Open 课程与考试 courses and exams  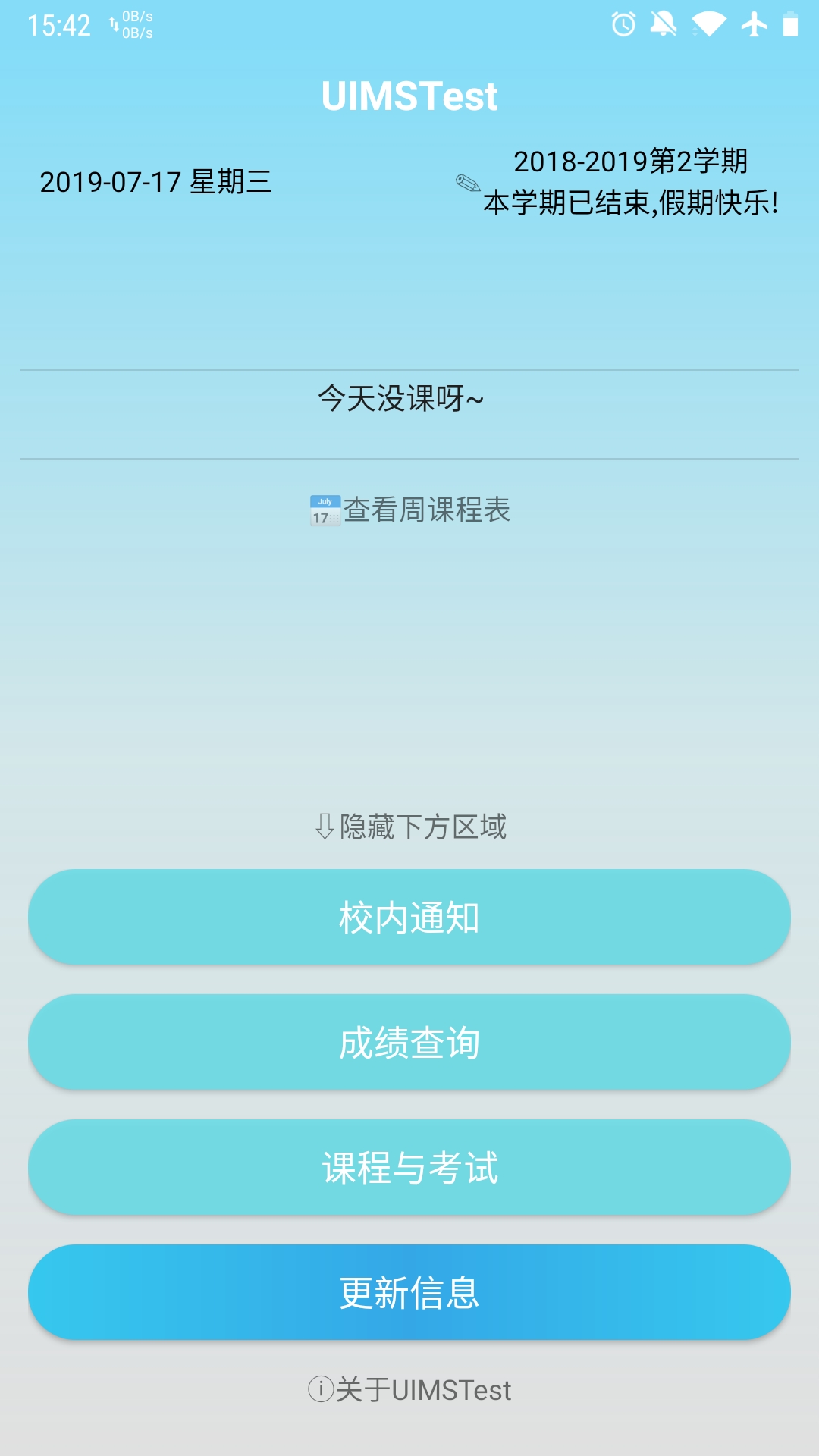(x=409, y=1167)
